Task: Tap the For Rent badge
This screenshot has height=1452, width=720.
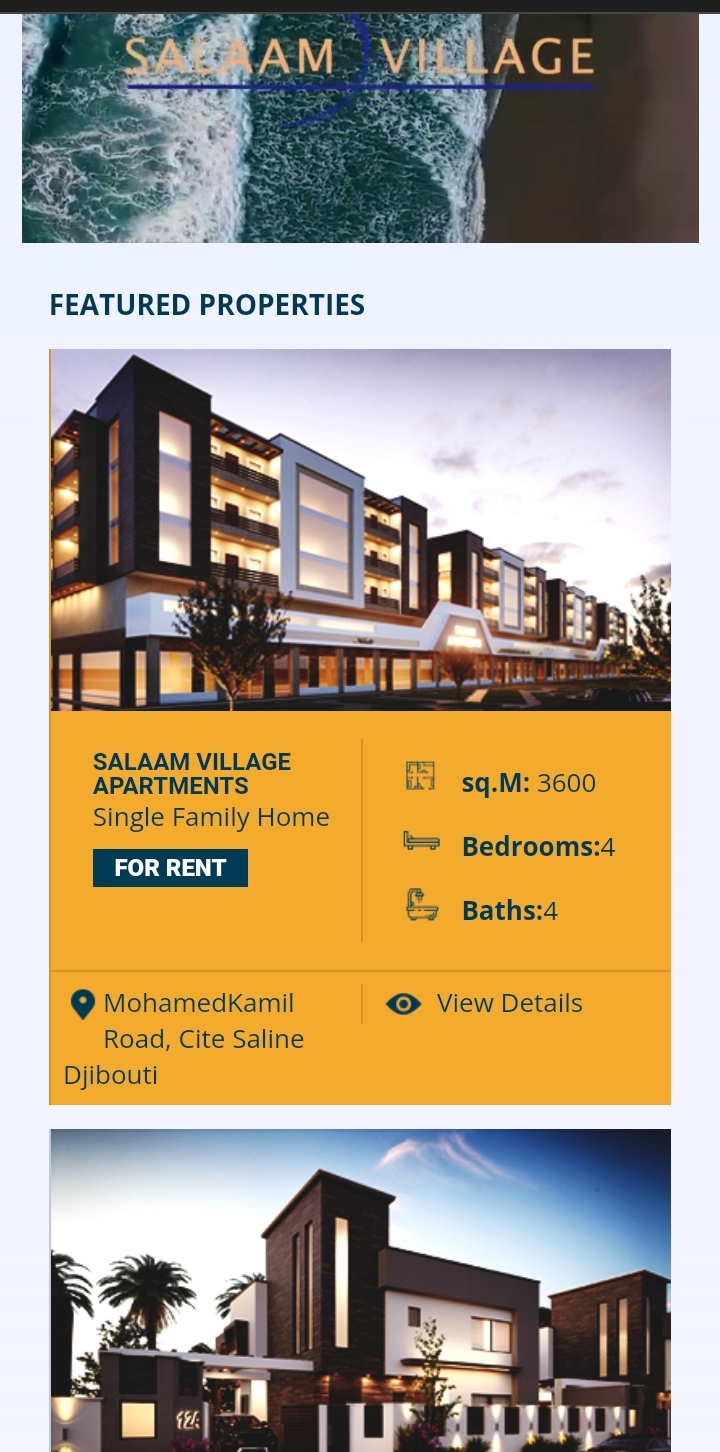Action: click(x=170, y=868)
